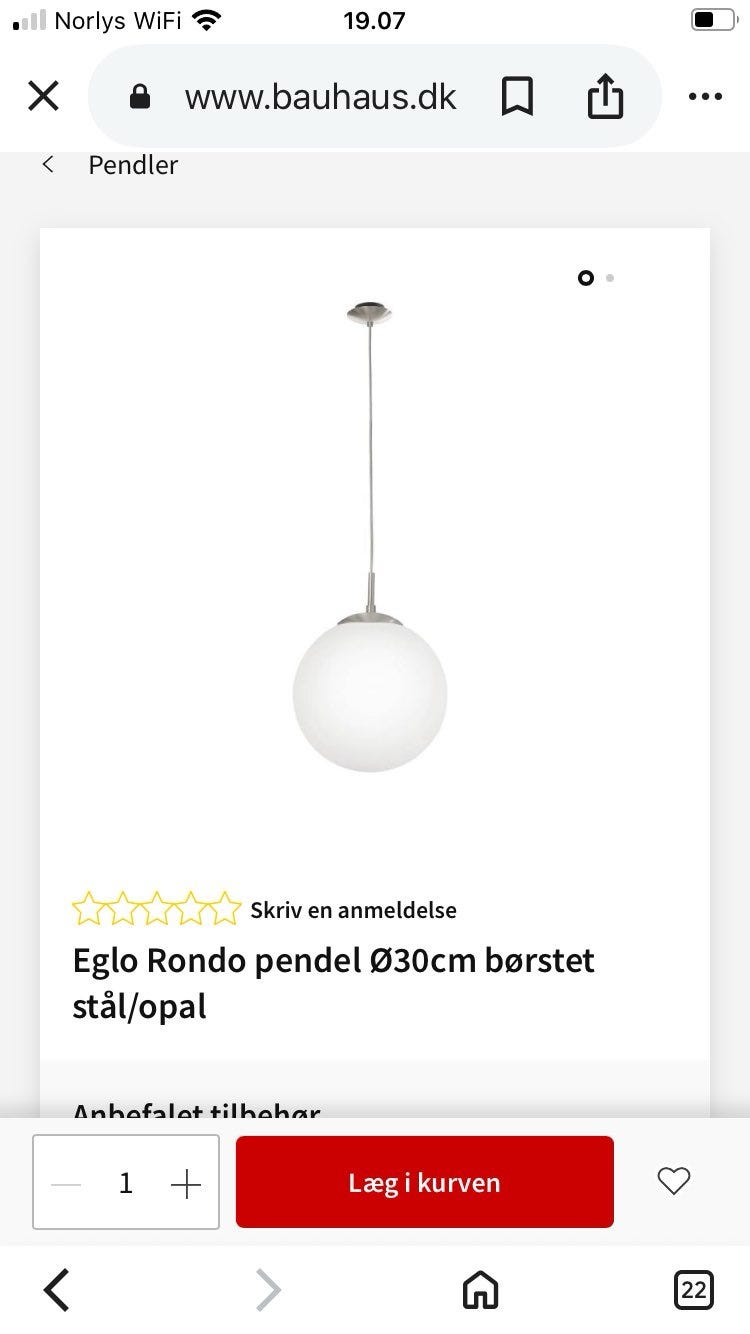
Task: Tap Læg i kurven button
Action: point(424,1182)
